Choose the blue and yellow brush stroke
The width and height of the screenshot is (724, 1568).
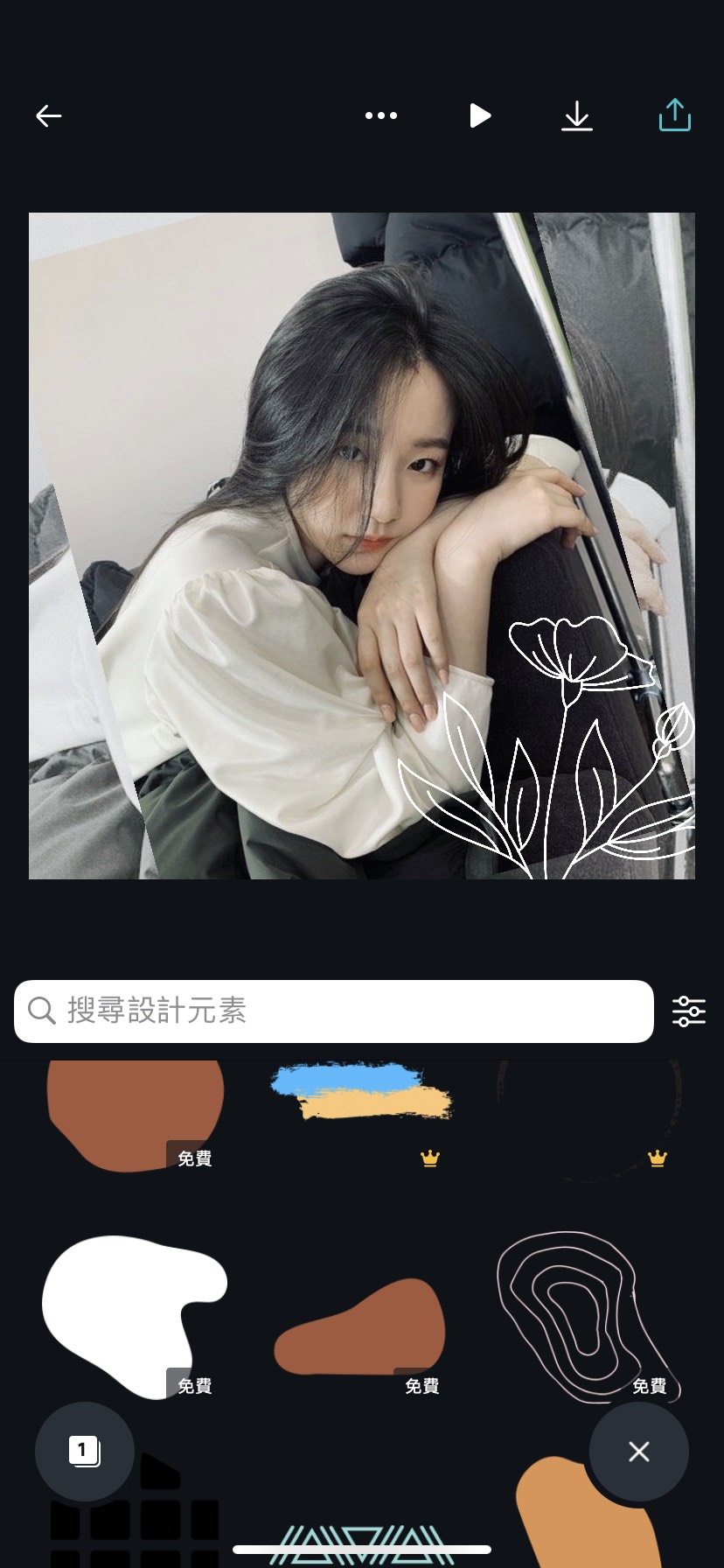[362, 1093]
